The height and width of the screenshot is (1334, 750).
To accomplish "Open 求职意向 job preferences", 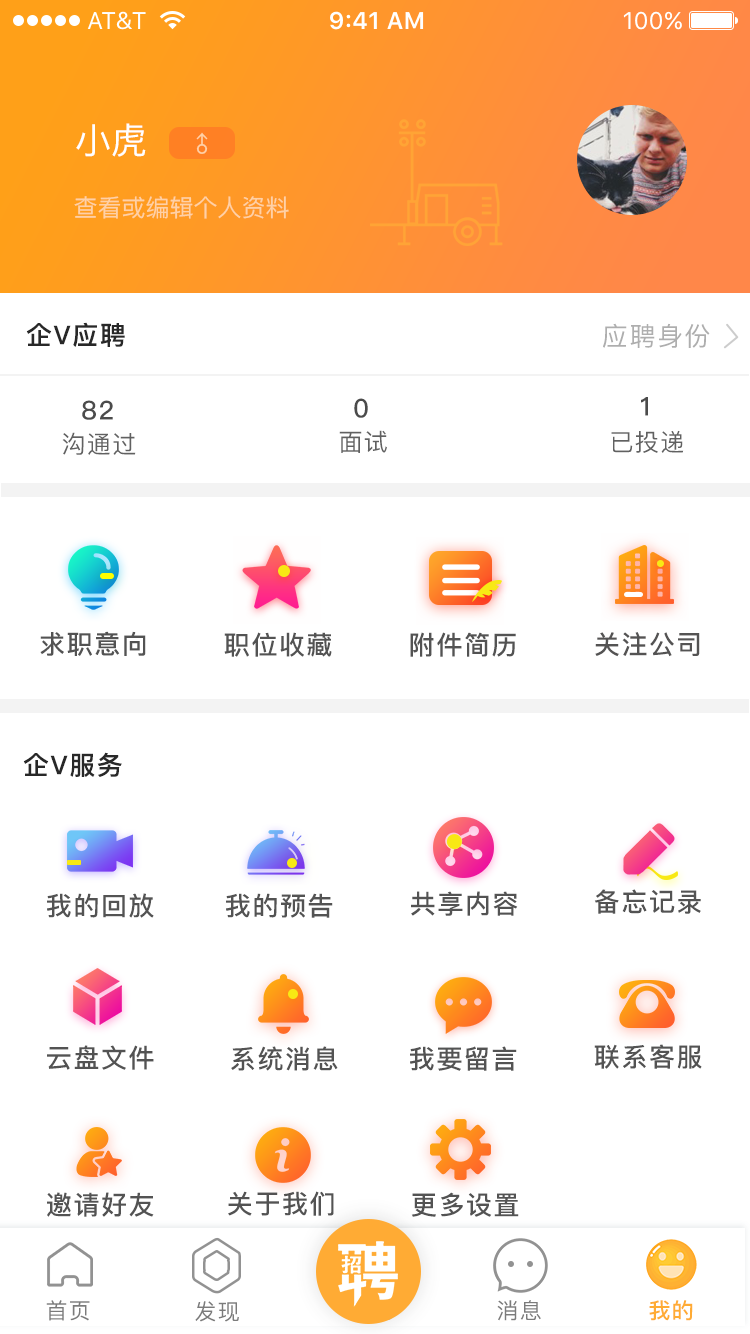I will point(94,602).
